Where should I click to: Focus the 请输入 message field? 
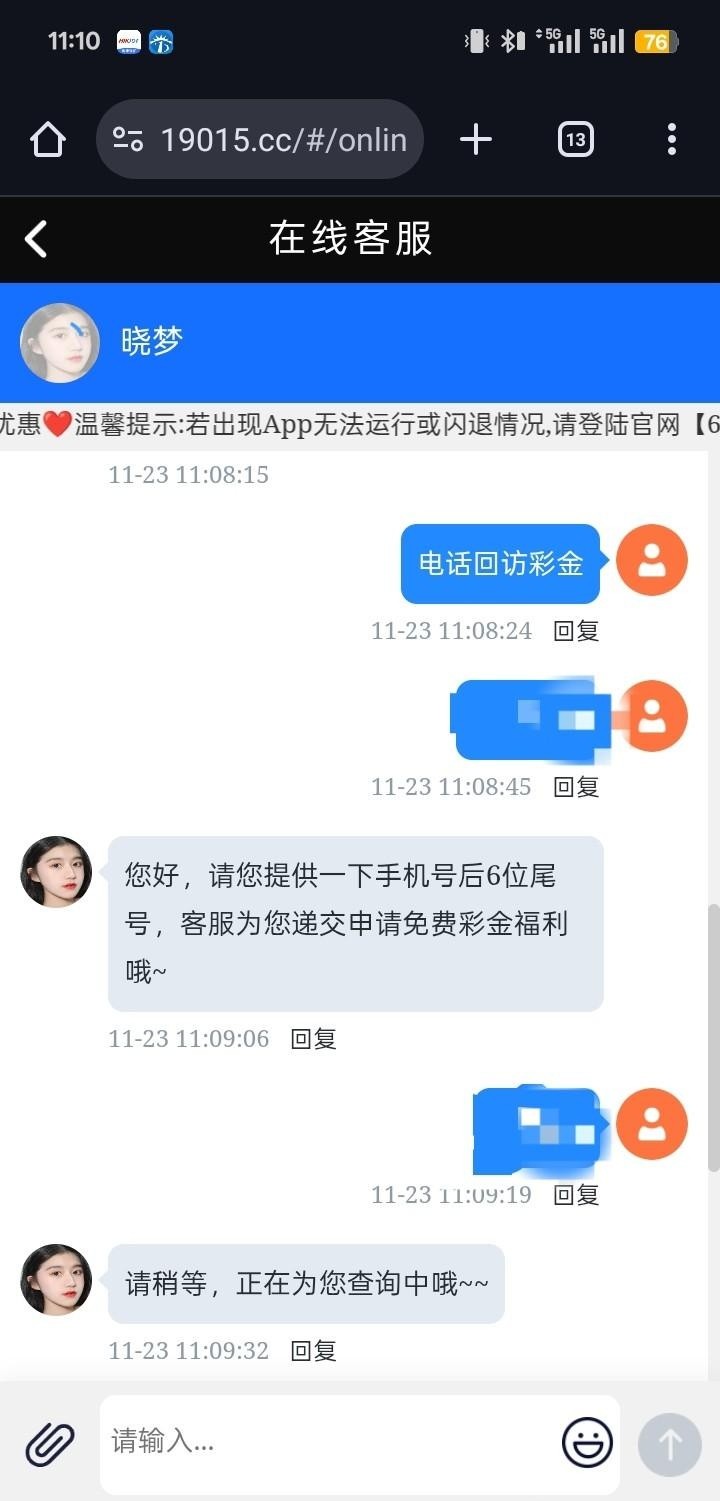click(x=330, y=1442)
